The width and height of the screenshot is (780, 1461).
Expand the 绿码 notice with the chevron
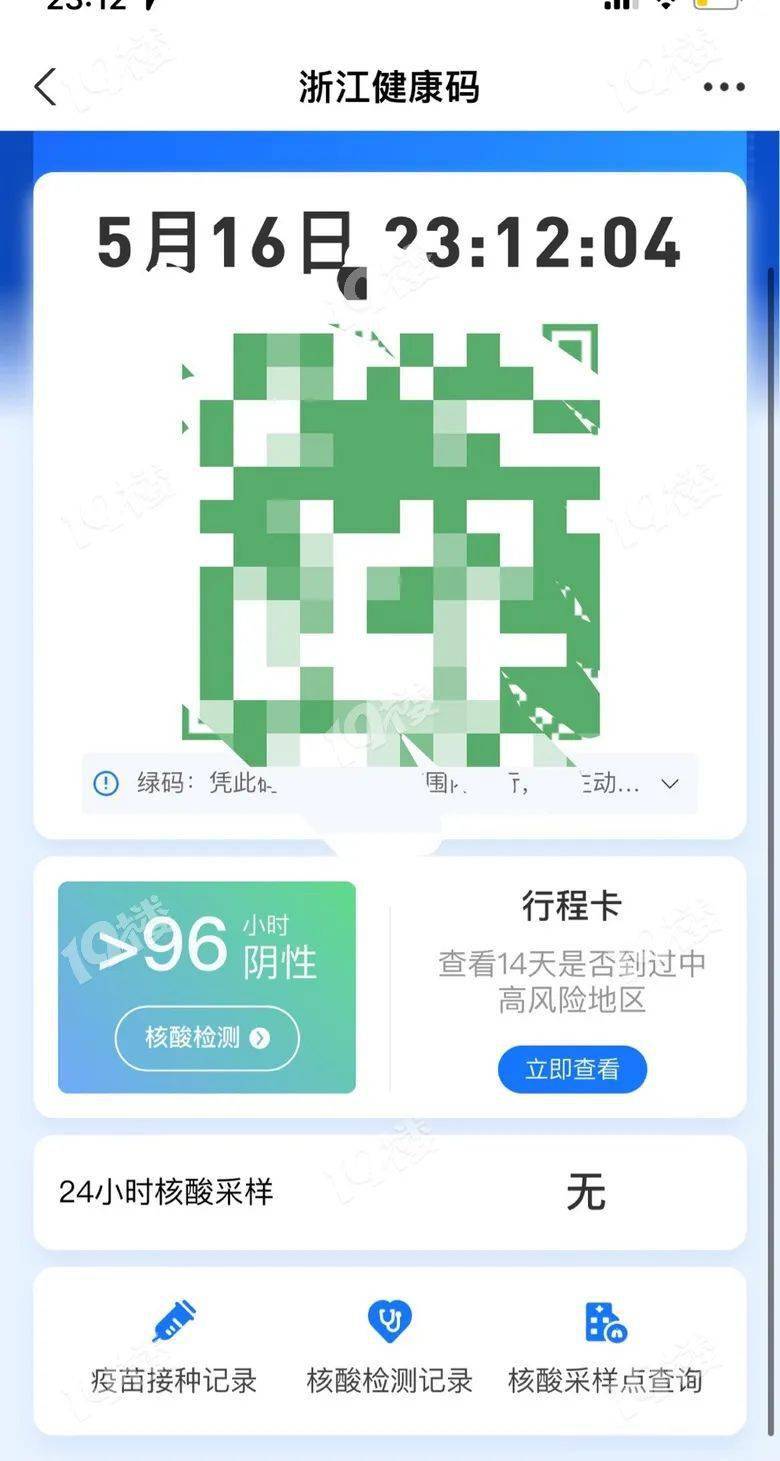[x=668, y=785]
